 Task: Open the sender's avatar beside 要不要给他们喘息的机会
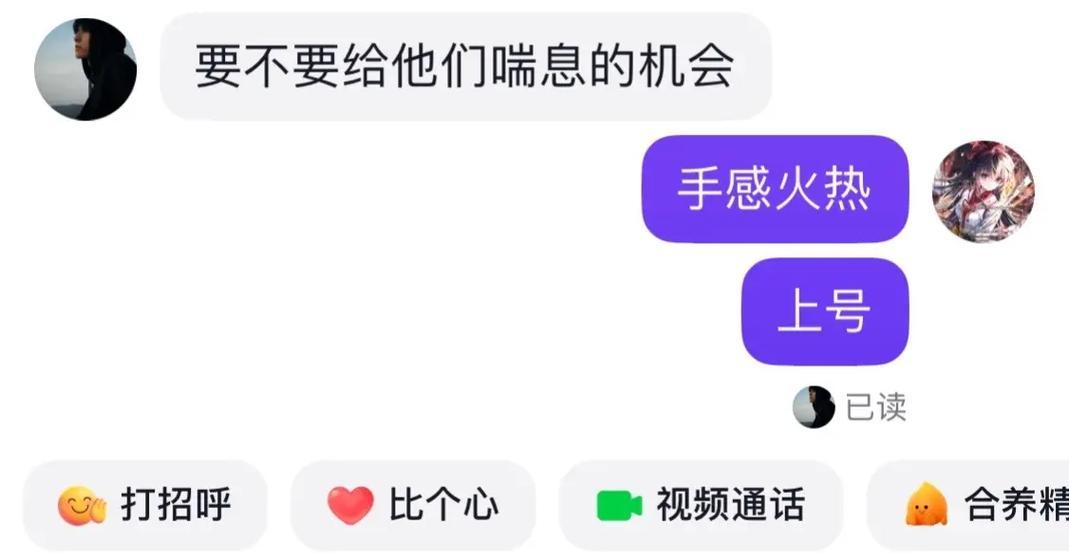85,69
